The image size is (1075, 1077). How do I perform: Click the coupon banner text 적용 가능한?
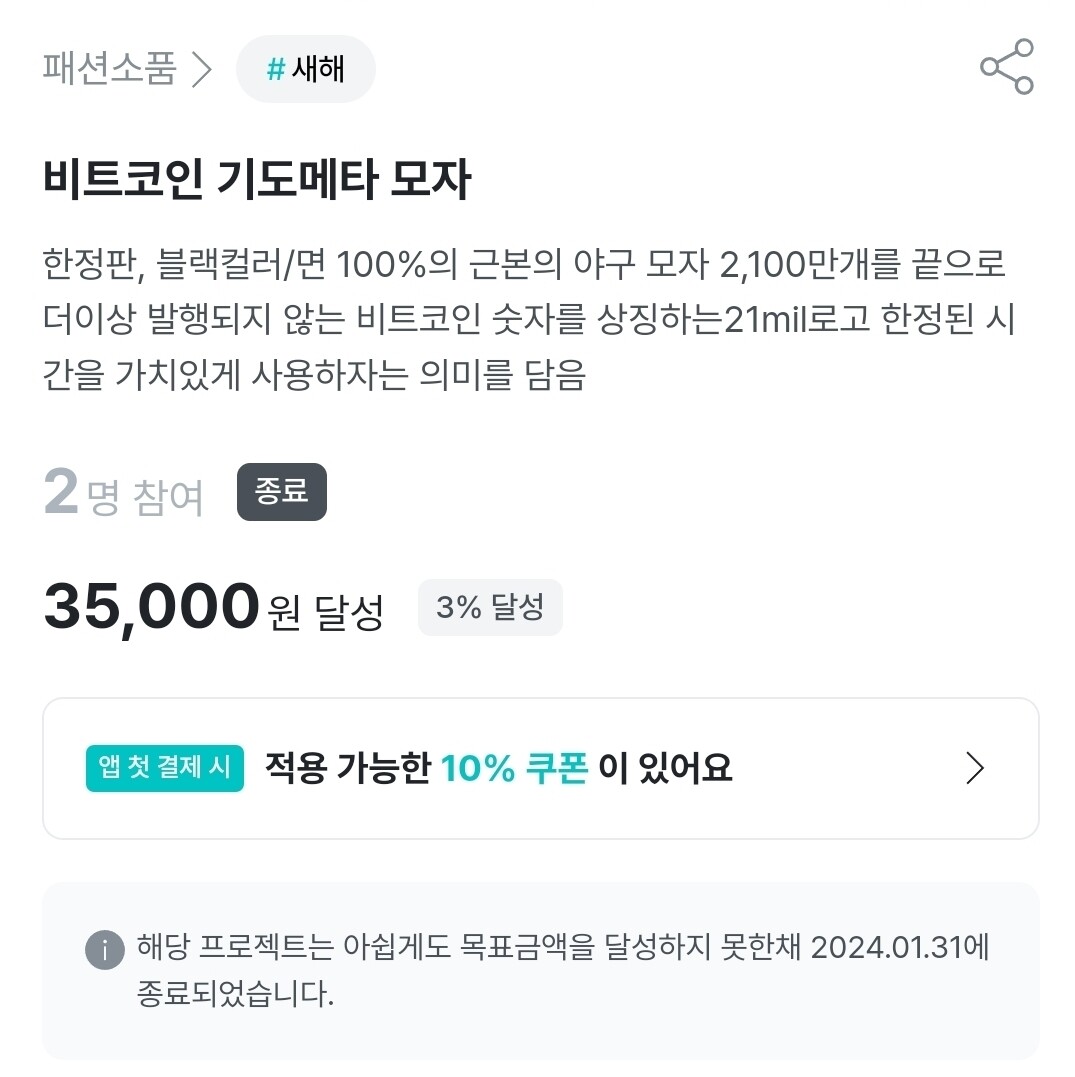click(345, 768)
